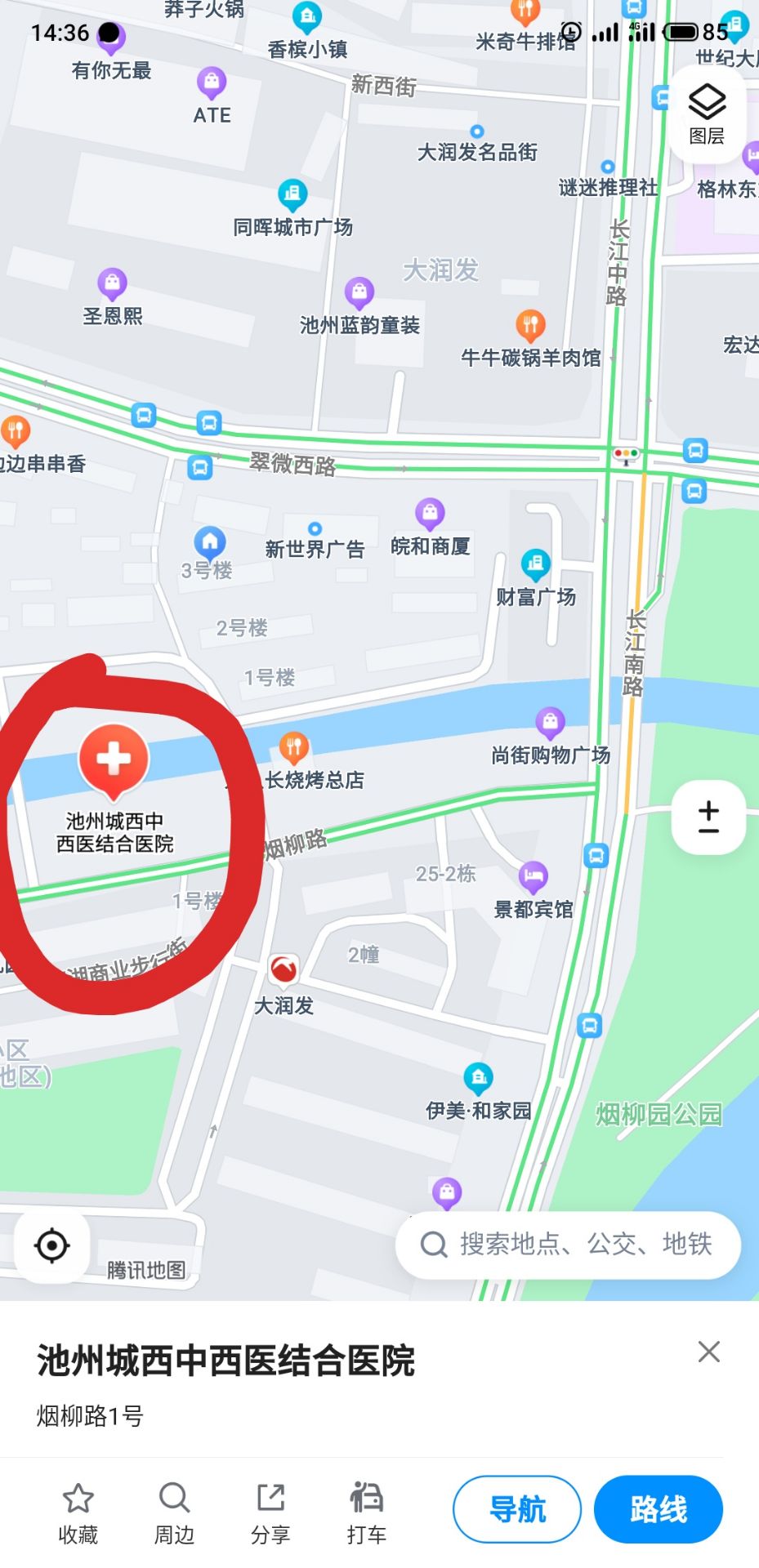The height and width of the screenshot is (1568, 759).
Task: View 路线 route options
Action: pos(658,1509)
